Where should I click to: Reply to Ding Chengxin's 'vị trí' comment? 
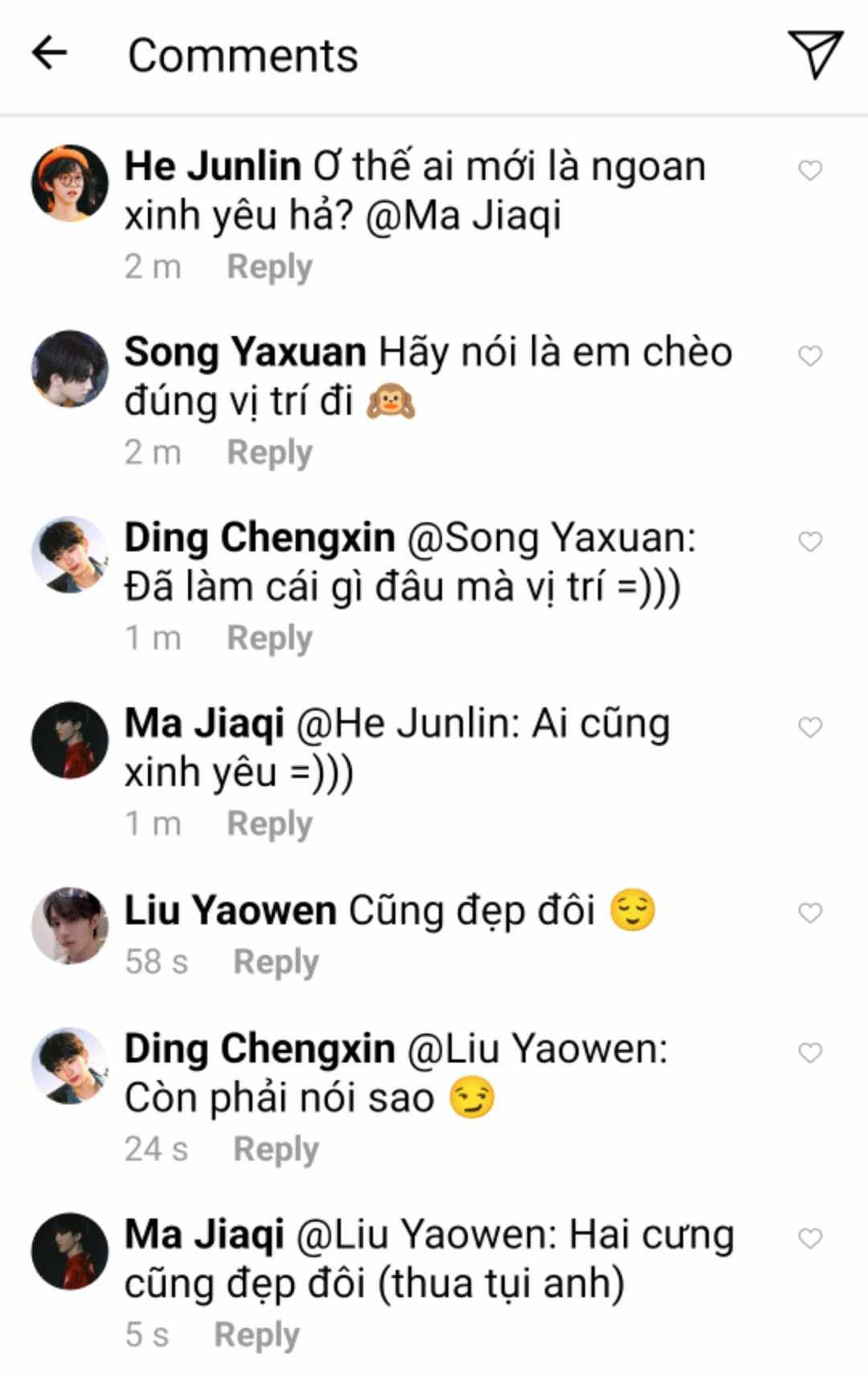point(269,638)
